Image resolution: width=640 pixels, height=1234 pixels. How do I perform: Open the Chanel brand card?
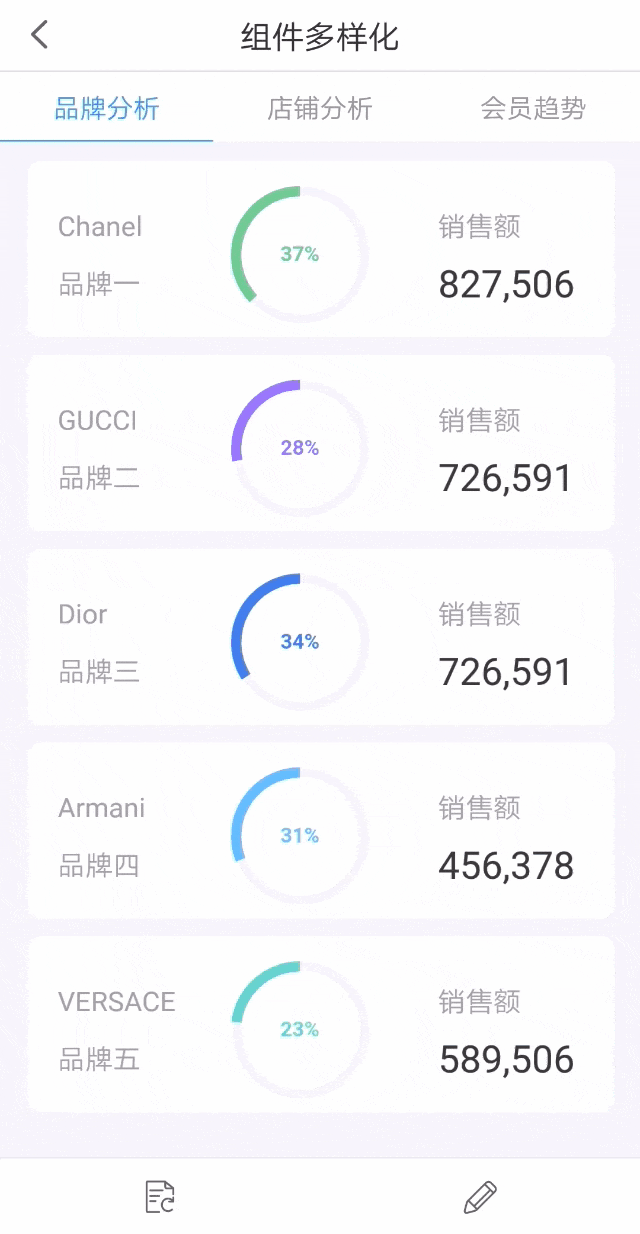(320, 249)
